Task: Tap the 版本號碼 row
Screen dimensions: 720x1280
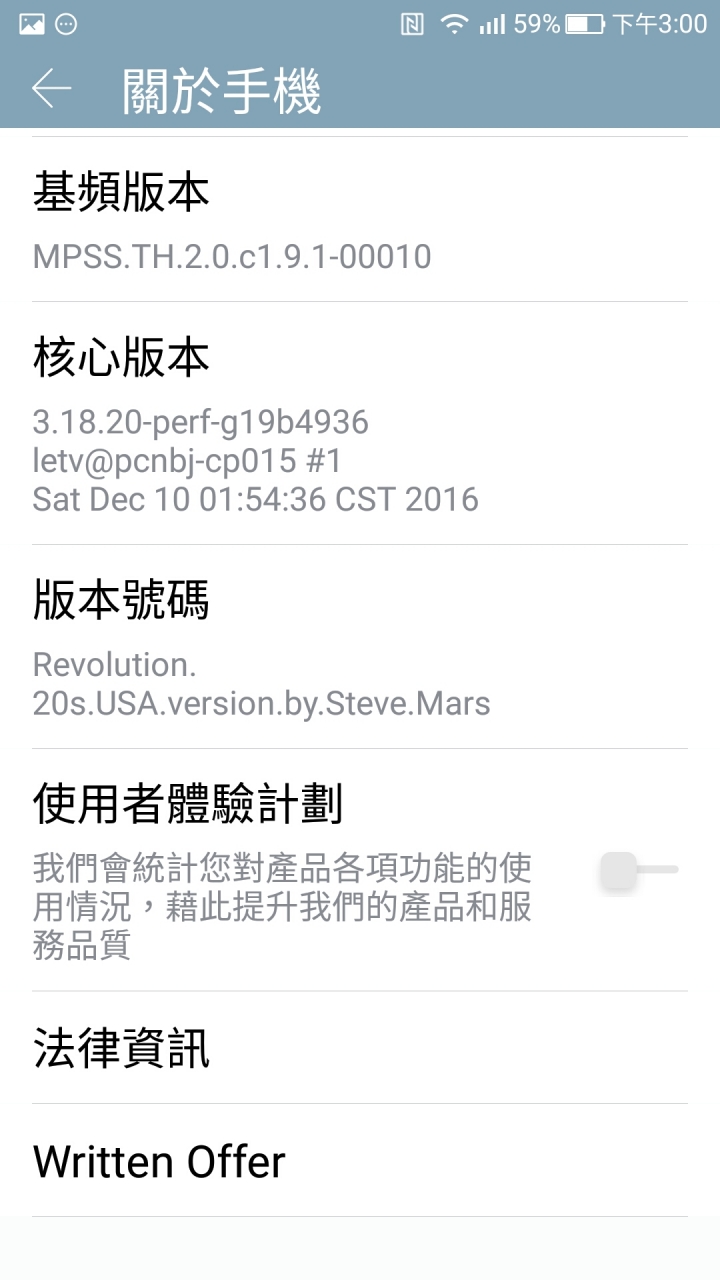Action: click(x=360, y=647)
